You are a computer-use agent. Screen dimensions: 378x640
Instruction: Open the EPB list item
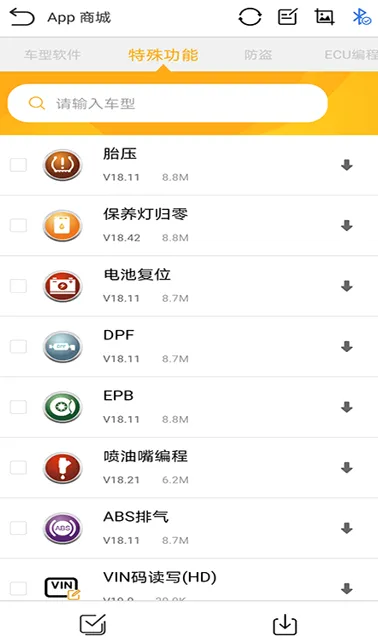[x=189, y=407]
